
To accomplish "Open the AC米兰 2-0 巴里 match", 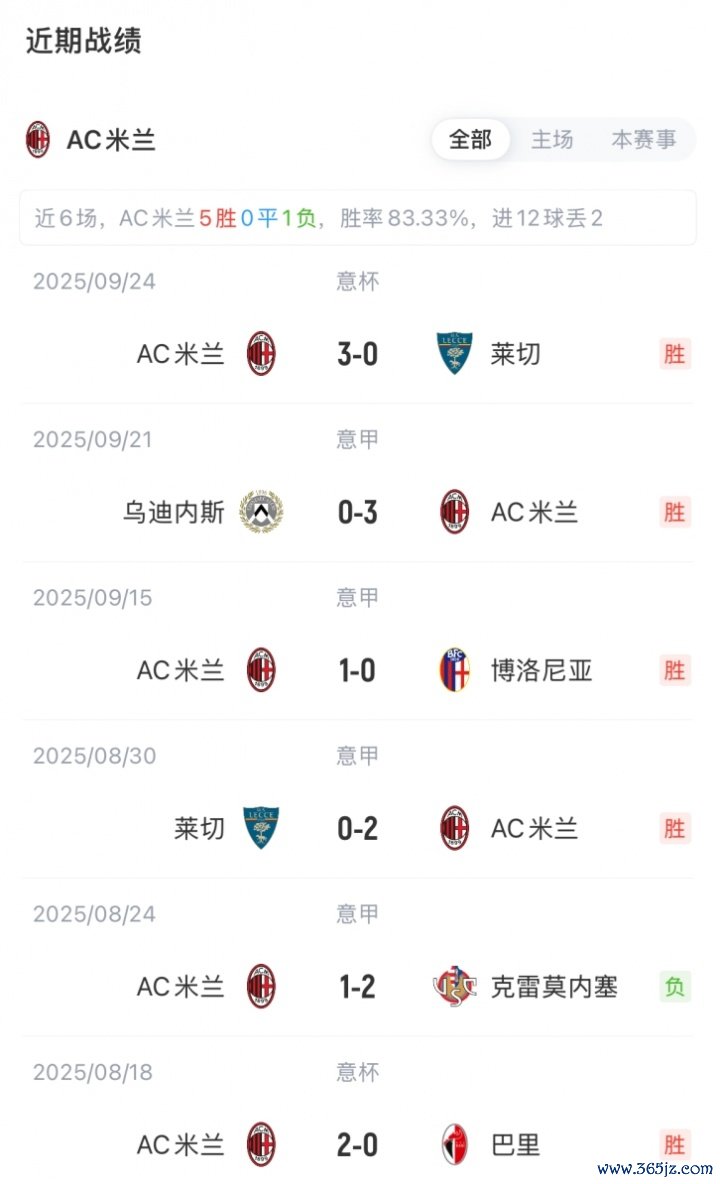I will coord(357,1145).
